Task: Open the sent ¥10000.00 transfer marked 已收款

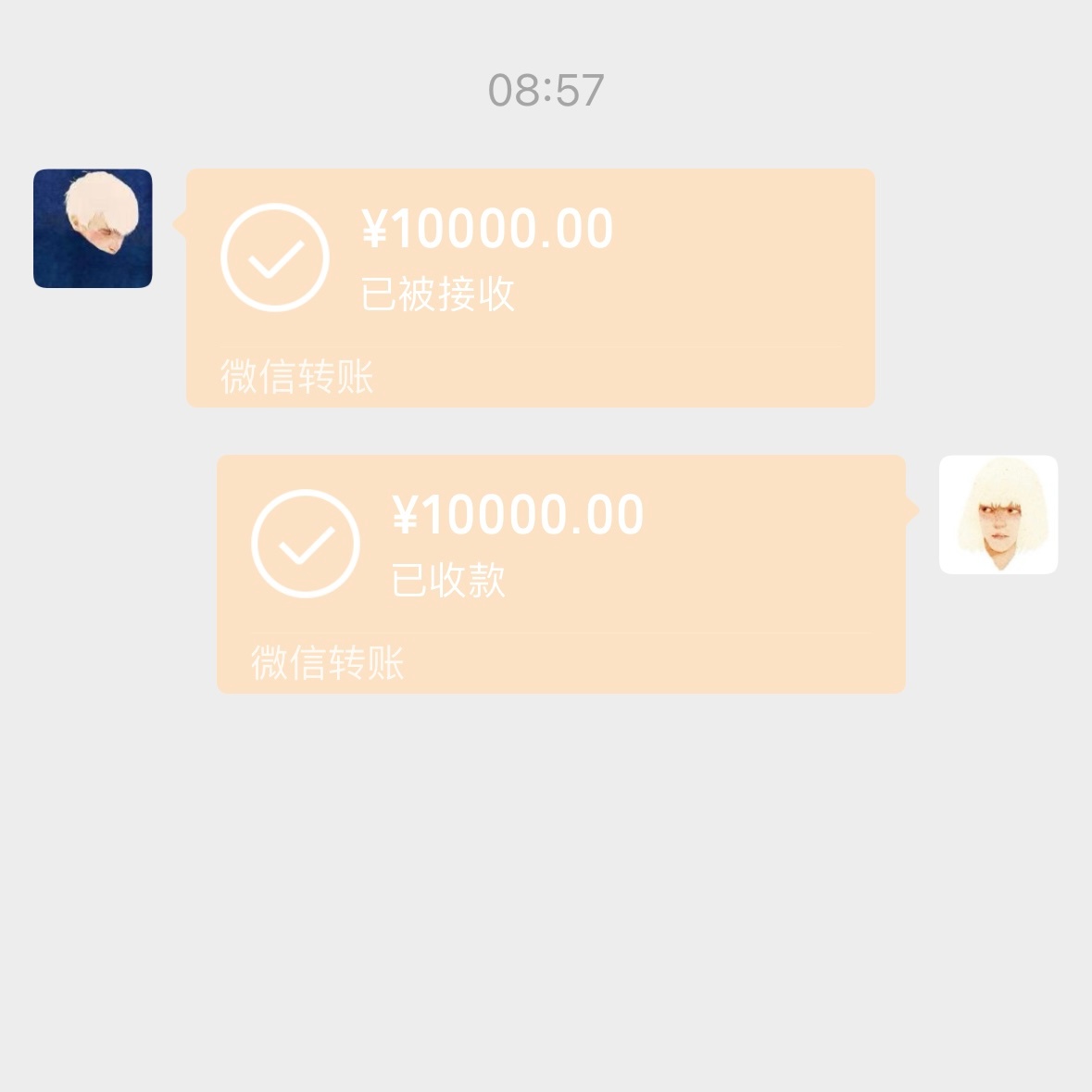Action: click(x=560, y=573)
